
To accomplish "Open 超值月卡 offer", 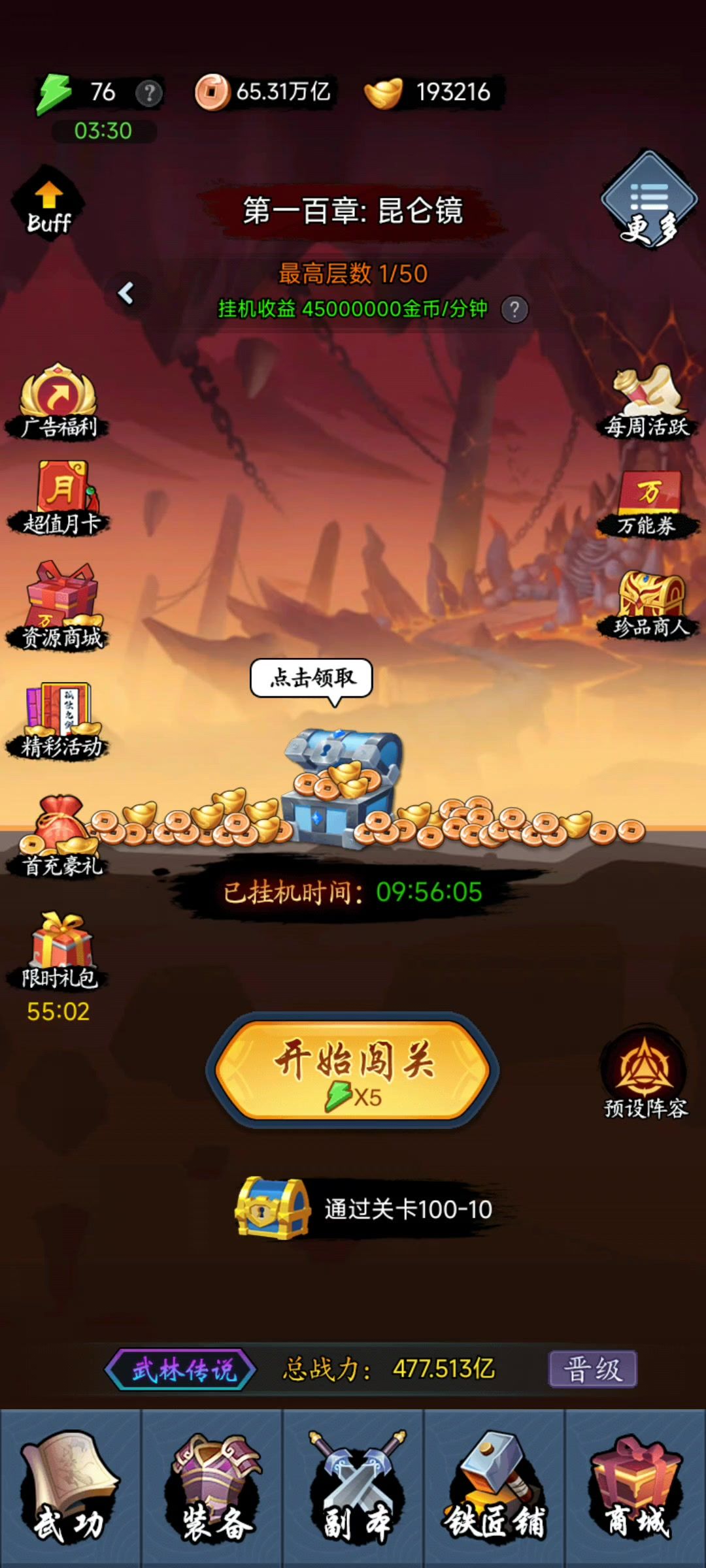I will click(60, 498).
